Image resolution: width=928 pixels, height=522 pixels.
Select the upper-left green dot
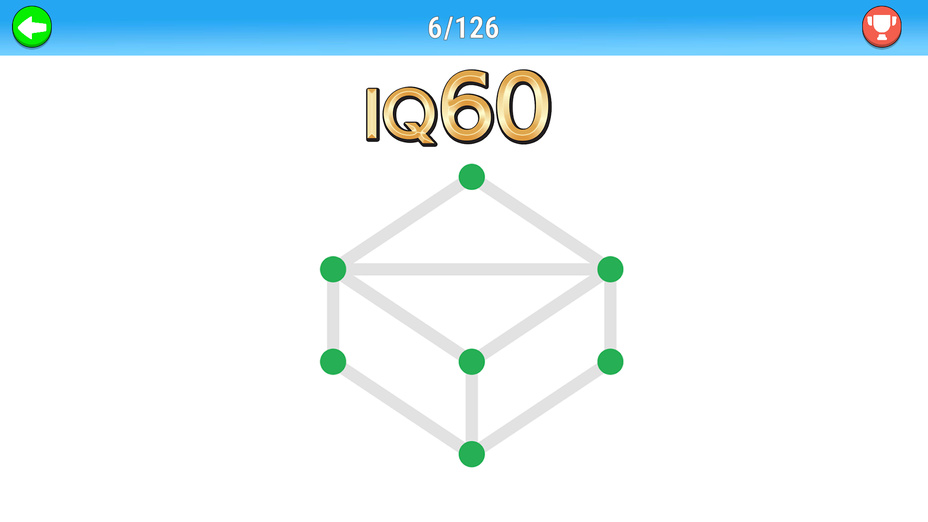[x=333, y=269]
